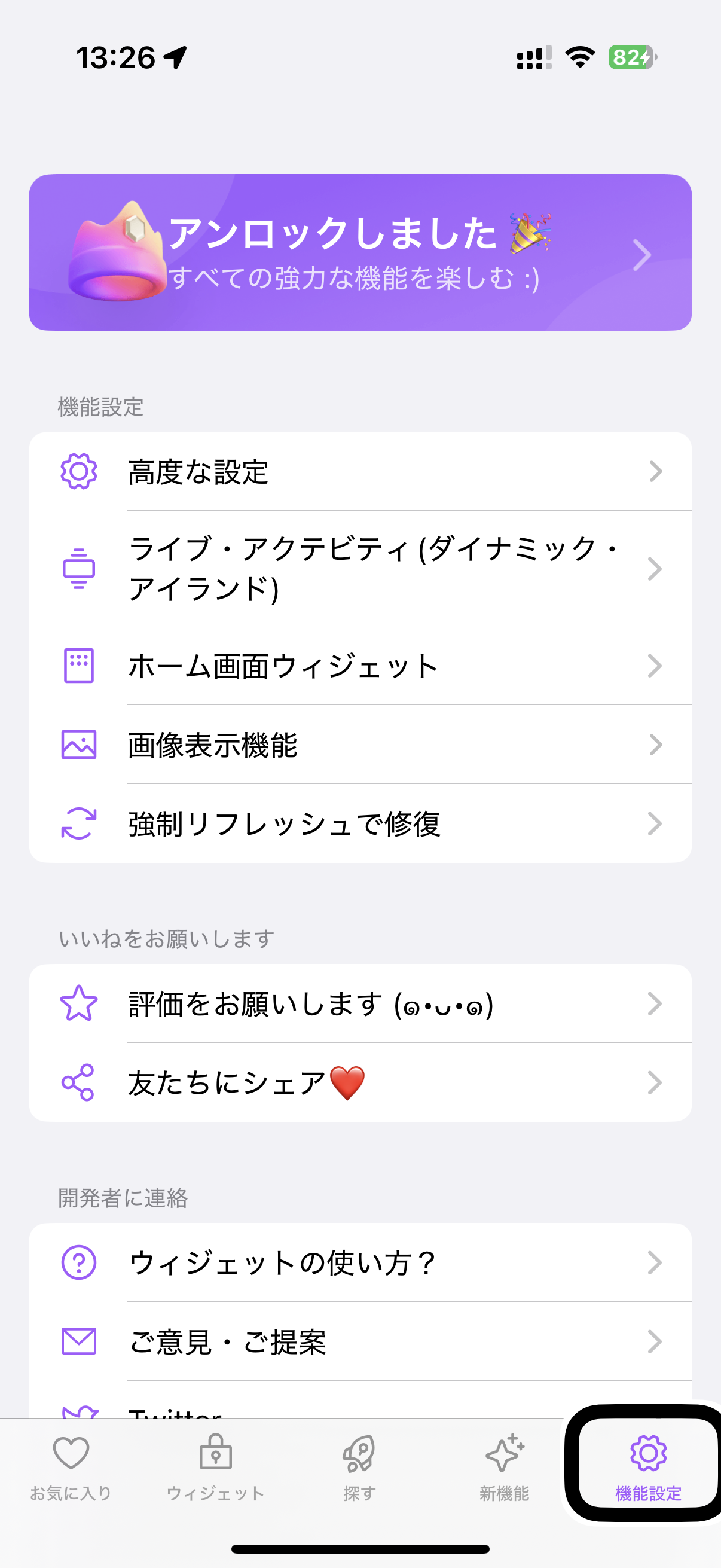The height and width of the screenshot is (1568, 721).
Task: Open ウィジェットの使い方？ help
Action: click(x=360, y=1262)
